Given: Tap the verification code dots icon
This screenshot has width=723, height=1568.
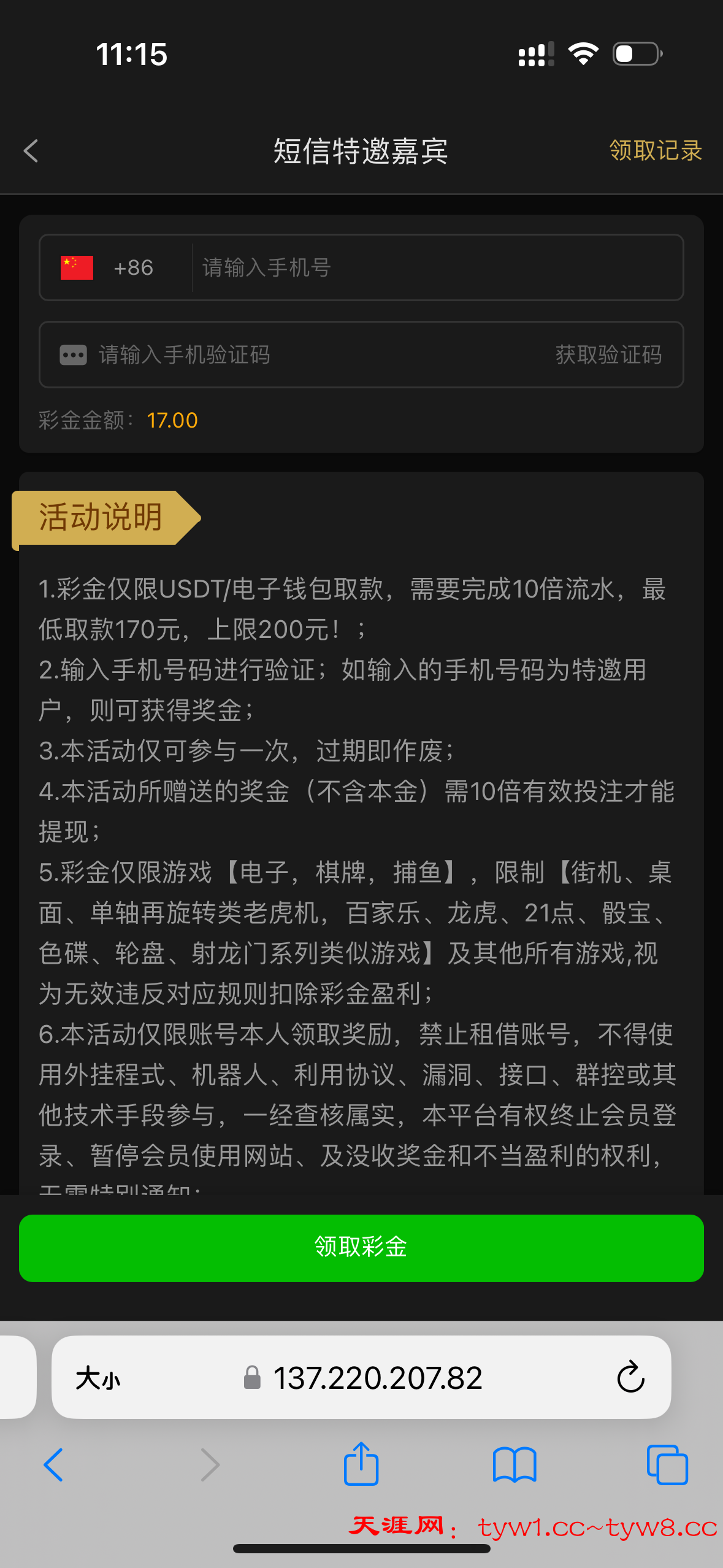Looking at the screenshot, I should tap(72, 355).
